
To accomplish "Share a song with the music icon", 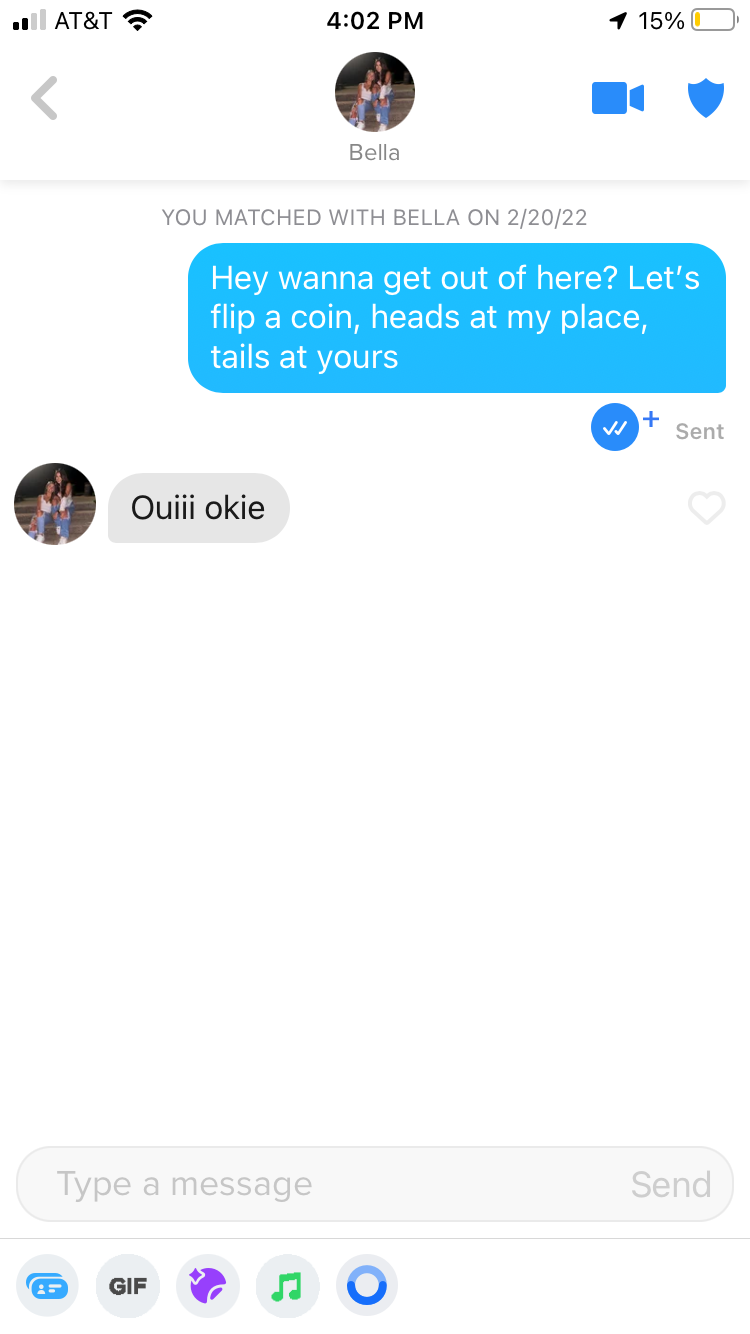I will pos(287,1286).
